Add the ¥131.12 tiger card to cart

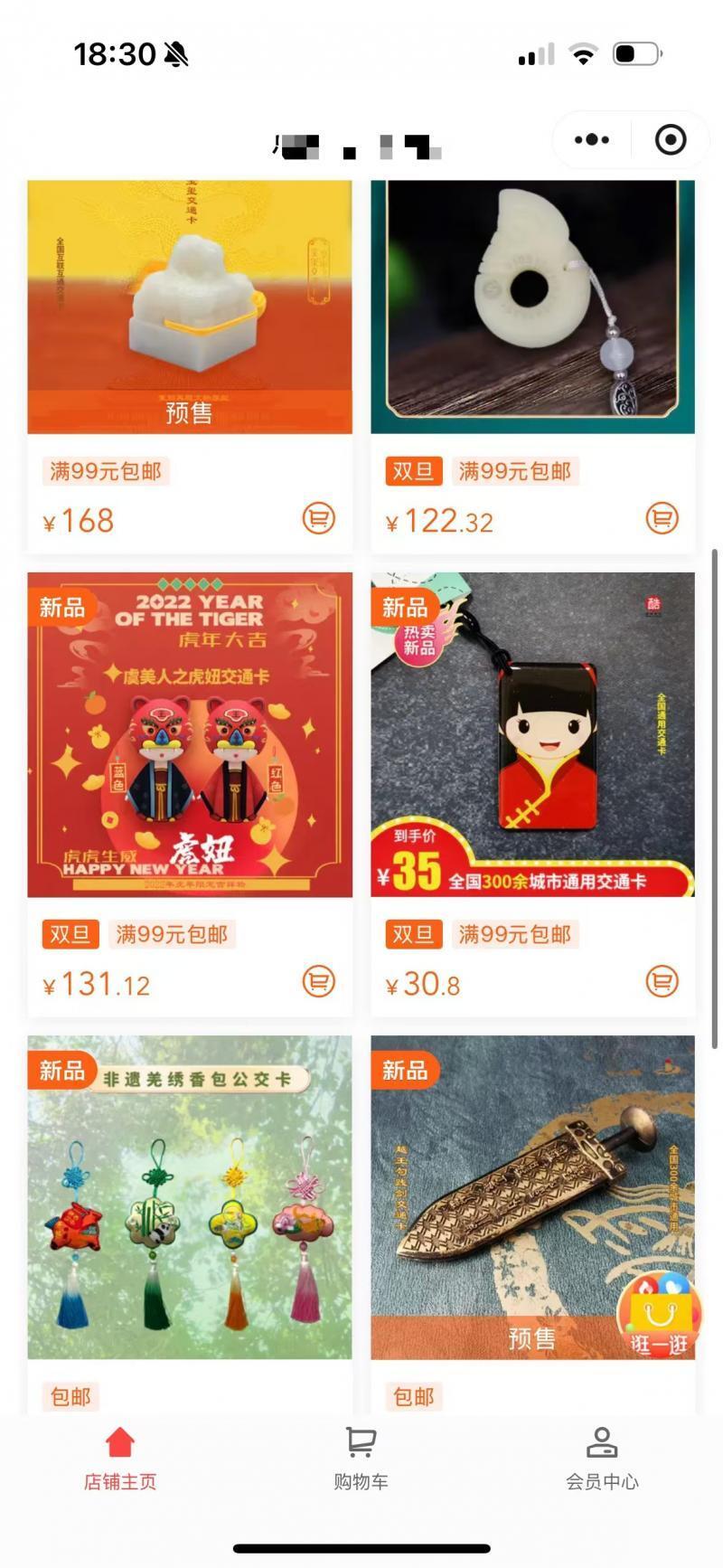pos(318,981)
